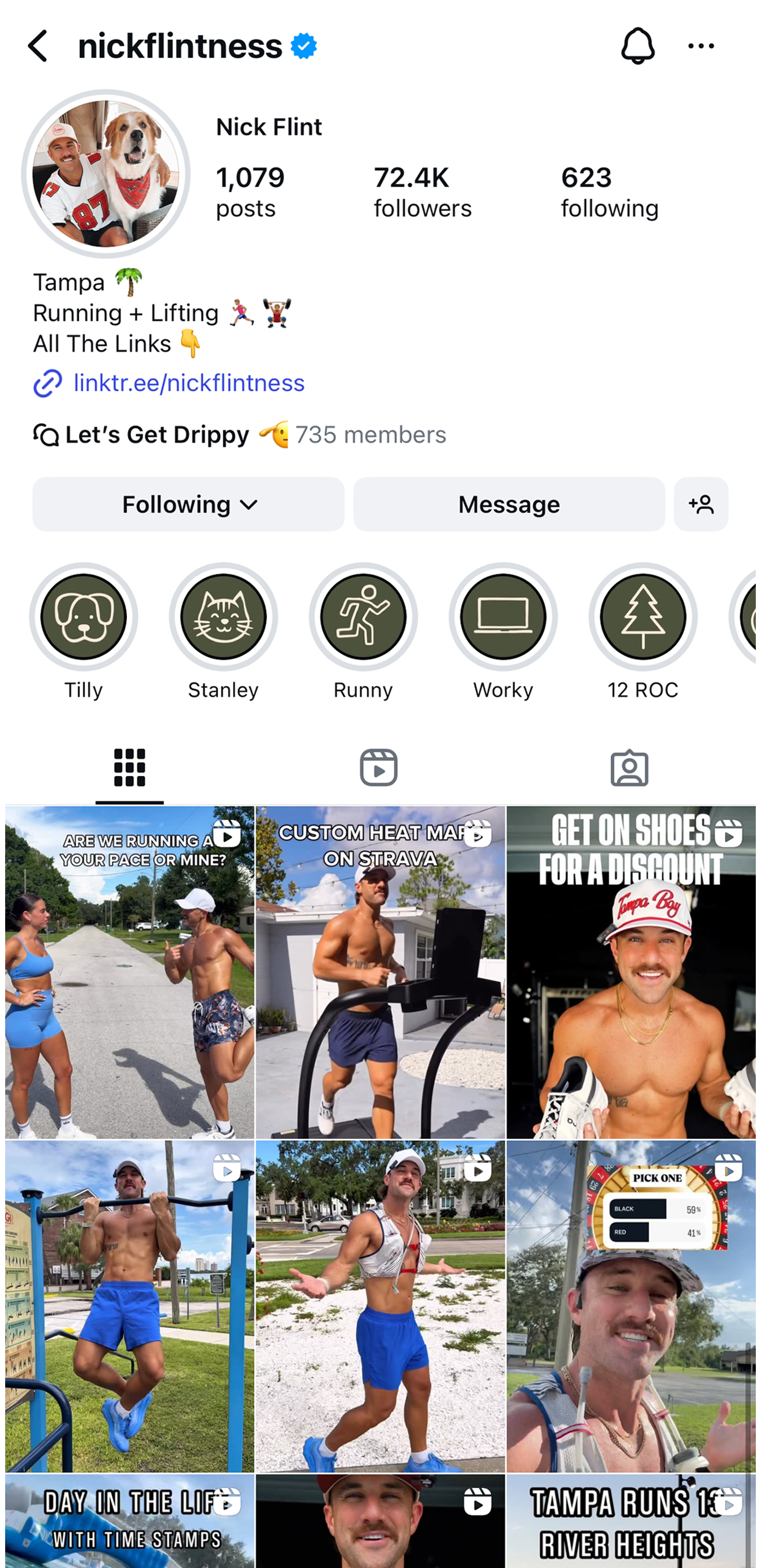Switch to the tagged photos tab
Image resolution: width=761 pixels, height=1568 pixels.
tap(629, 767)
